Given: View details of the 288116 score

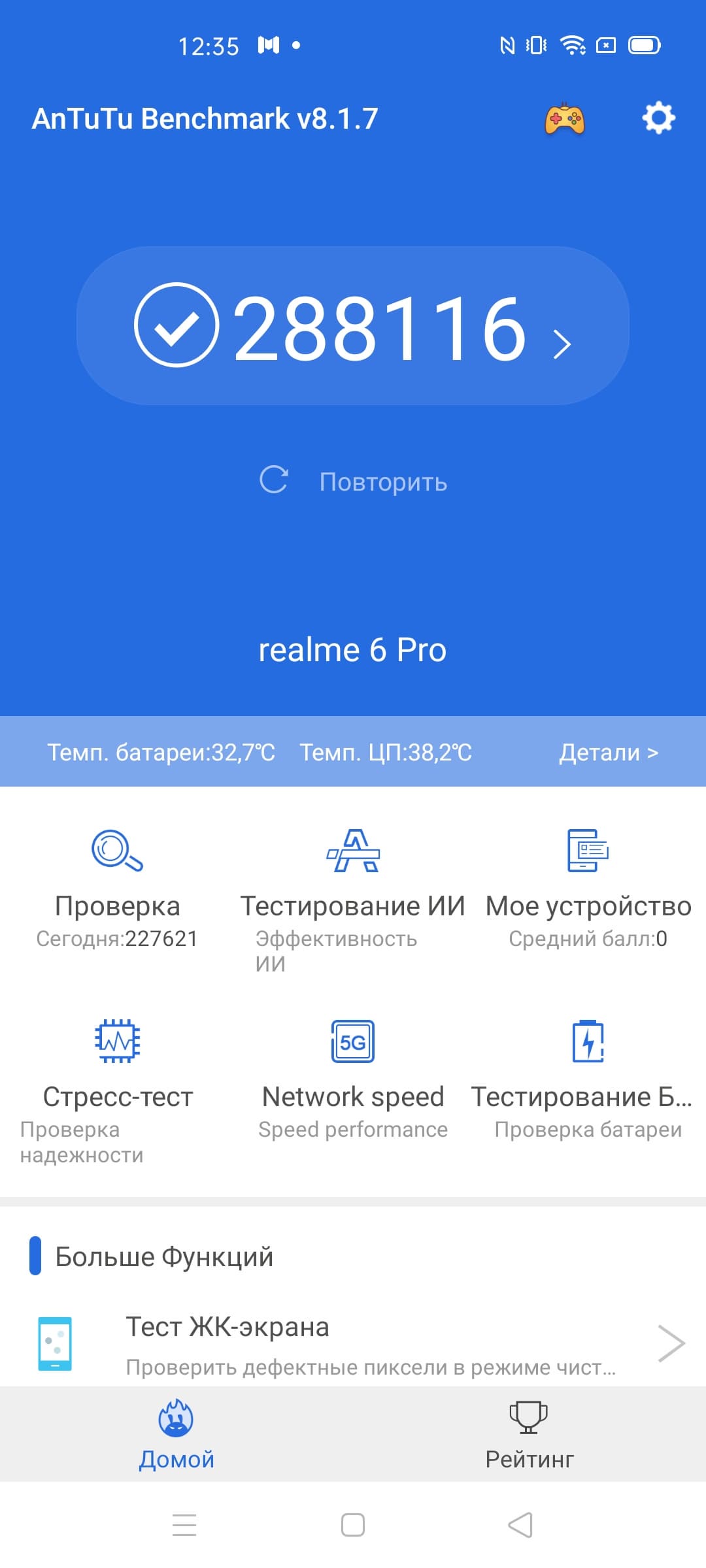Looking at the screenshot, I should coord(353,326).
